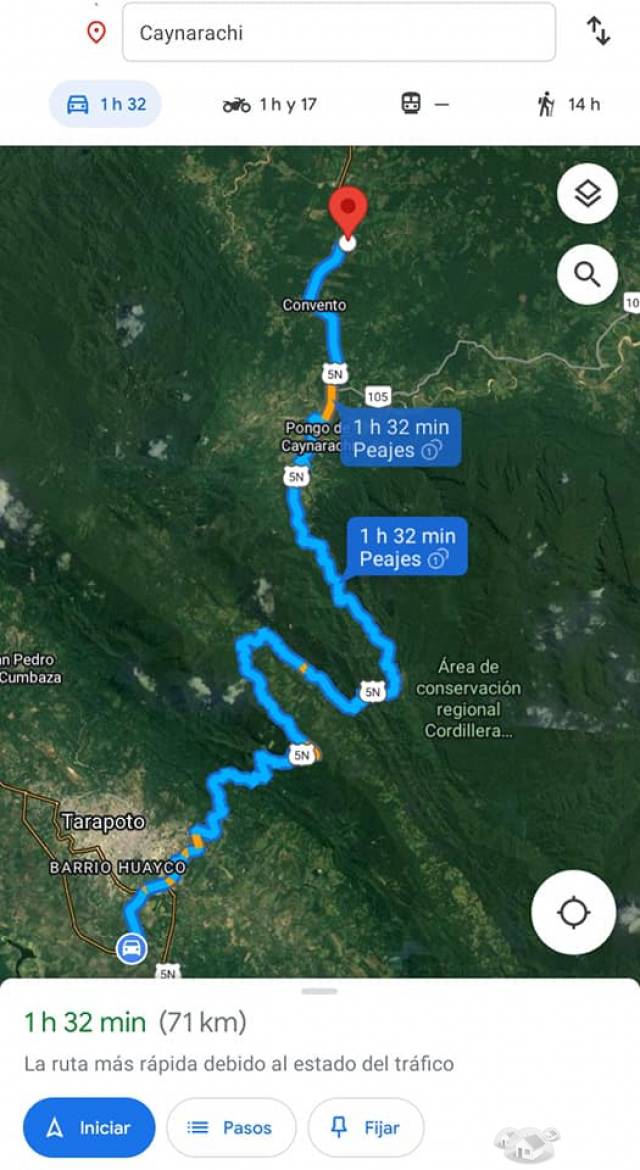The image size is (640, 1170).
Task: Expand the route details sheet handle
Action: pos(320,991)
